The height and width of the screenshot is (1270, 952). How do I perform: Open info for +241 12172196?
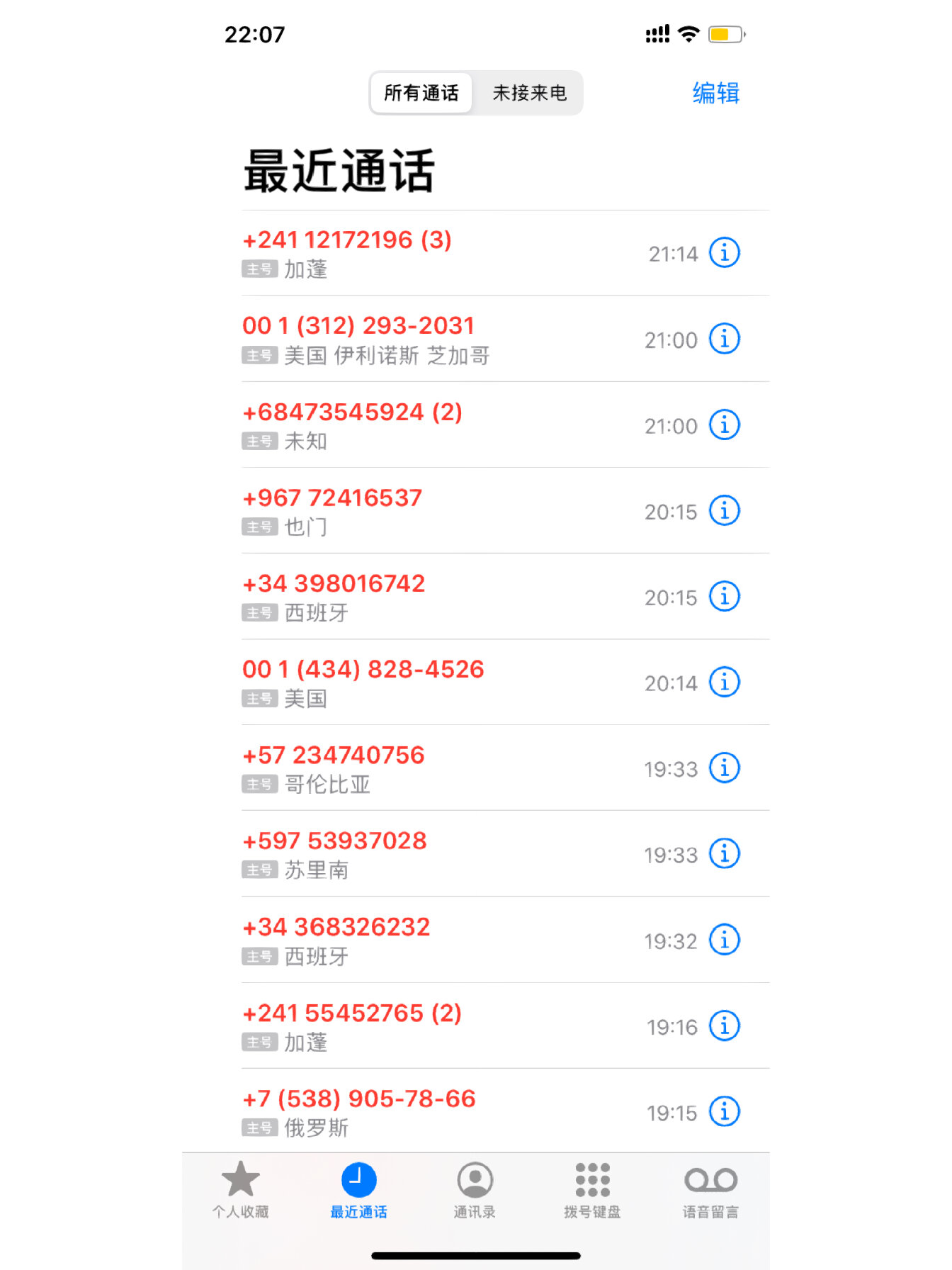pos(724,253)
